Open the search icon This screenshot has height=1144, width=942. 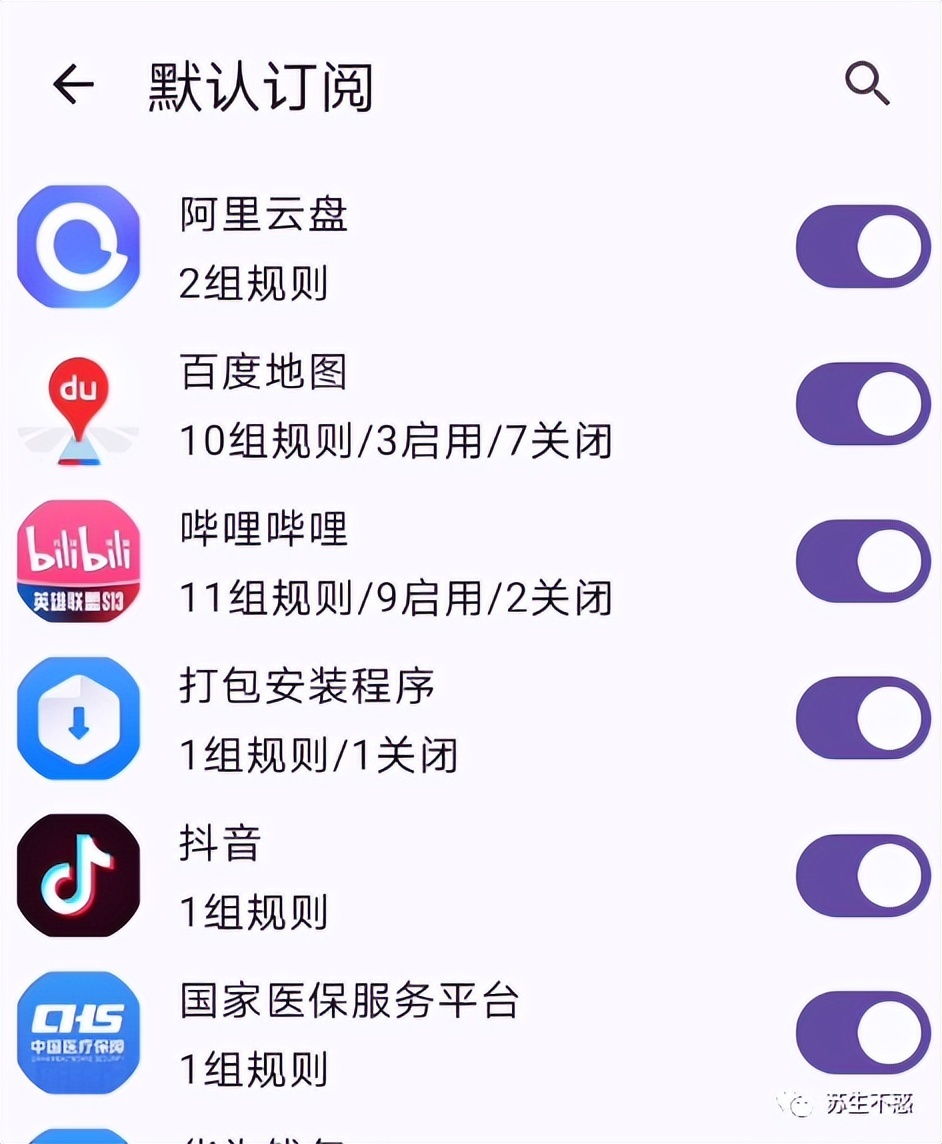[x=866, y=84]
